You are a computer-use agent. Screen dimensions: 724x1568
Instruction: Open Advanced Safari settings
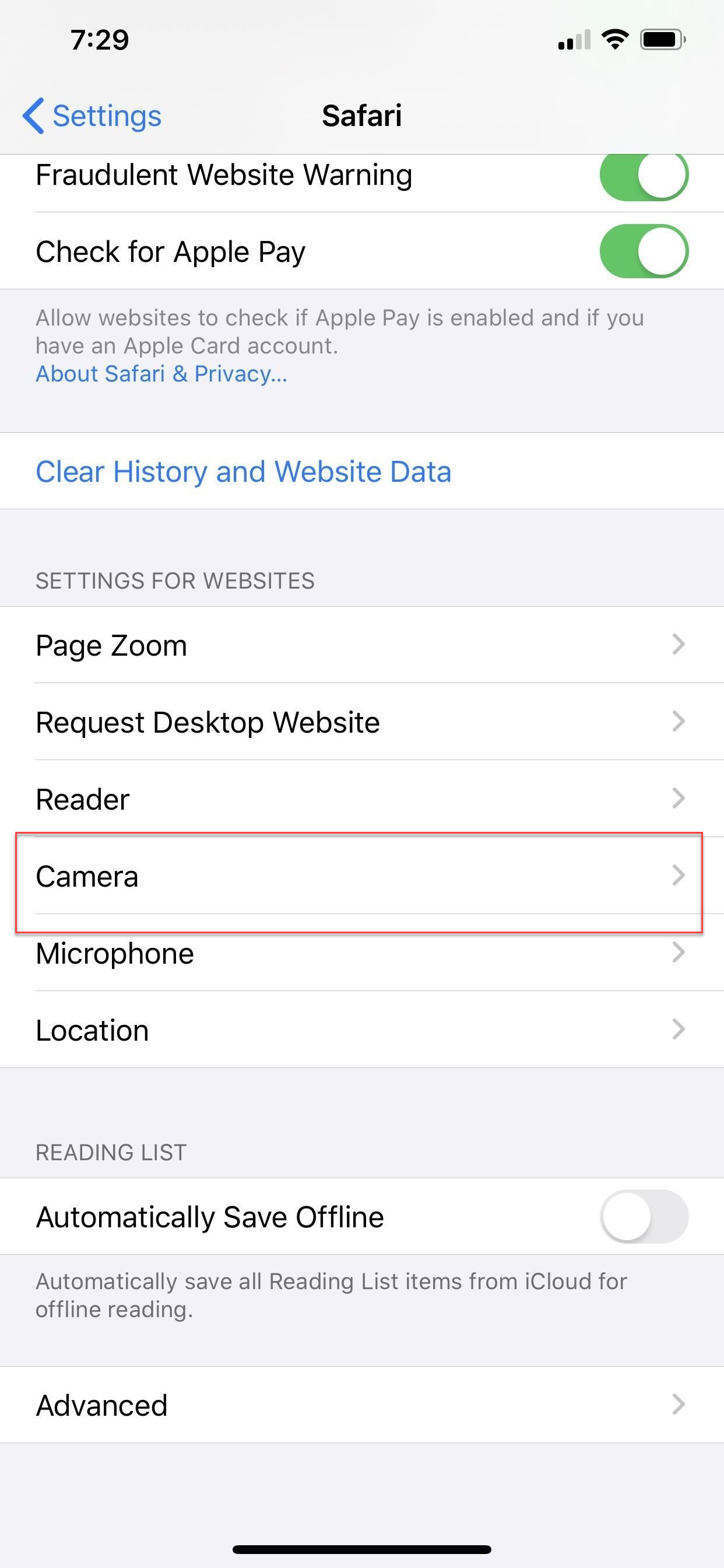[x=361, y=1405]
